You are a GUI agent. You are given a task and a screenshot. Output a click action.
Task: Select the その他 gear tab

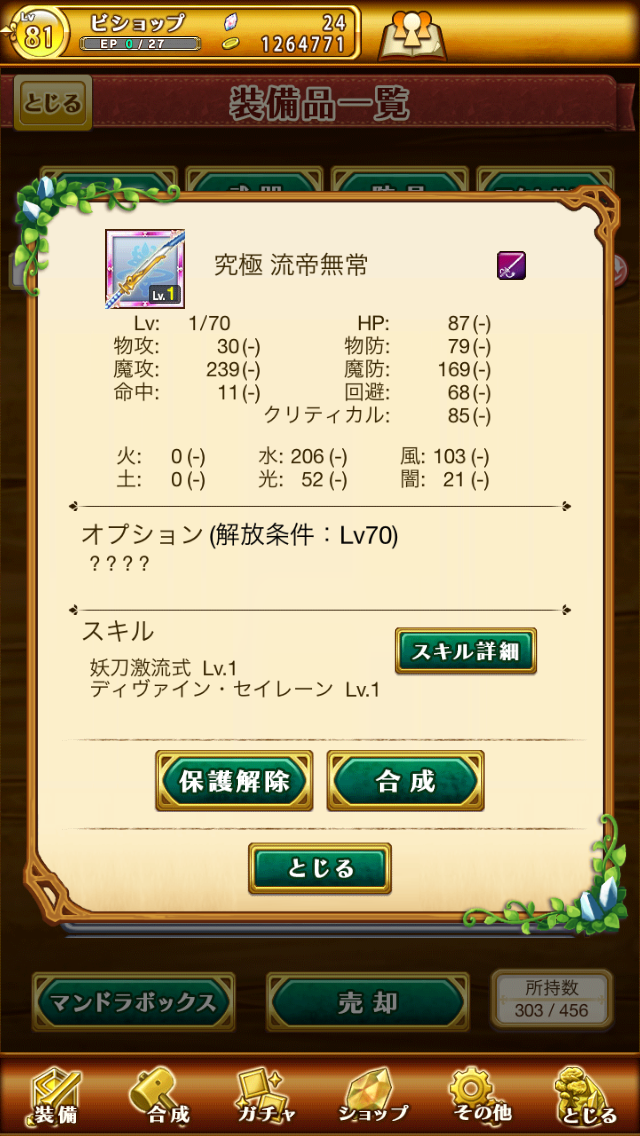click(x=480, y=1096)
